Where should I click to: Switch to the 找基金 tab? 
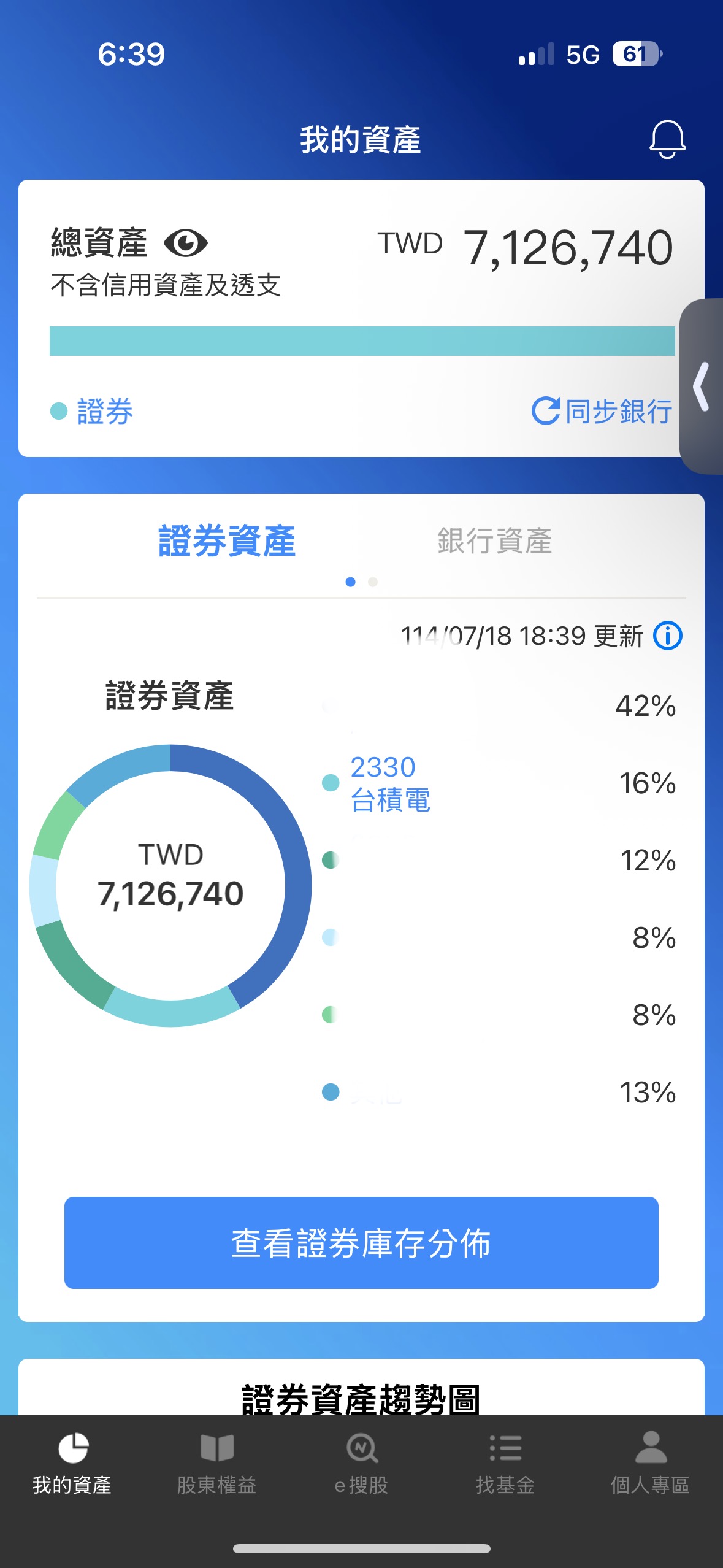coord(506,1464)
